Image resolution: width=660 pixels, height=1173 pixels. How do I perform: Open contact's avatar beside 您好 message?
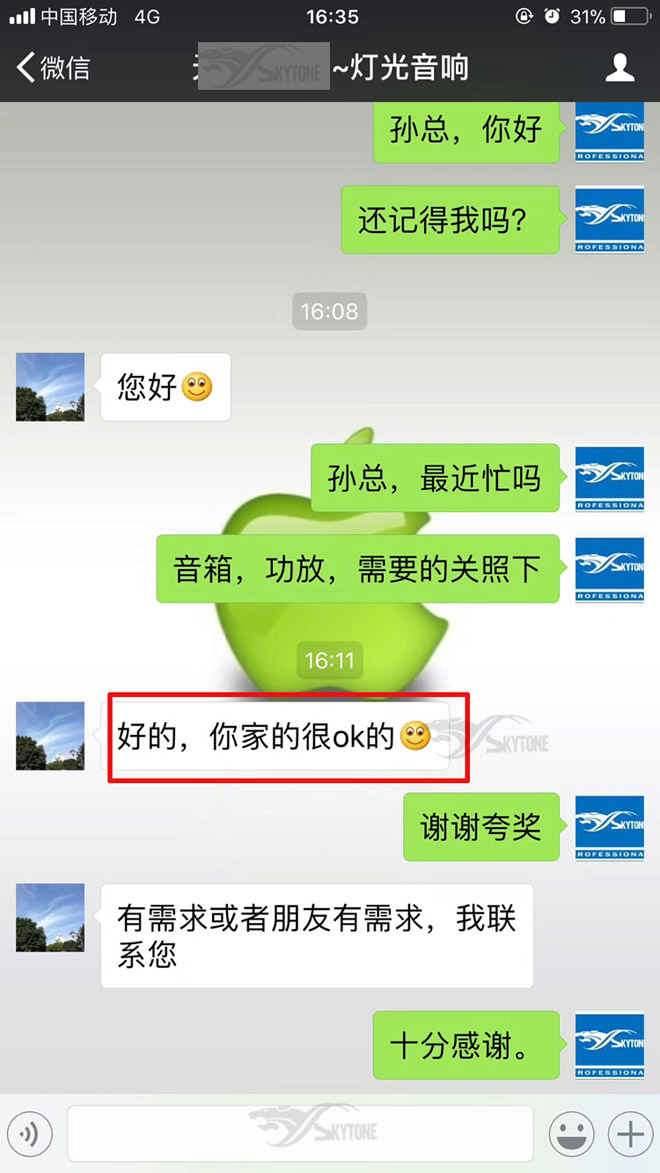pos(50,386)
